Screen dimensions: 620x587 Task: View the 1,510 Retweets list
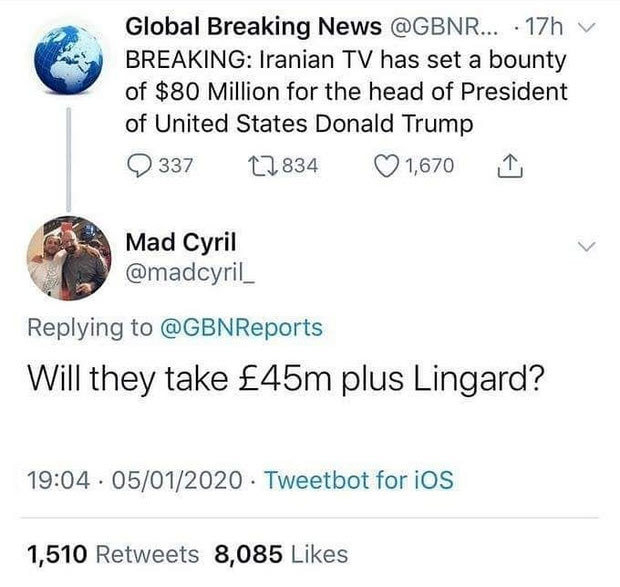(x=113, y=553)
